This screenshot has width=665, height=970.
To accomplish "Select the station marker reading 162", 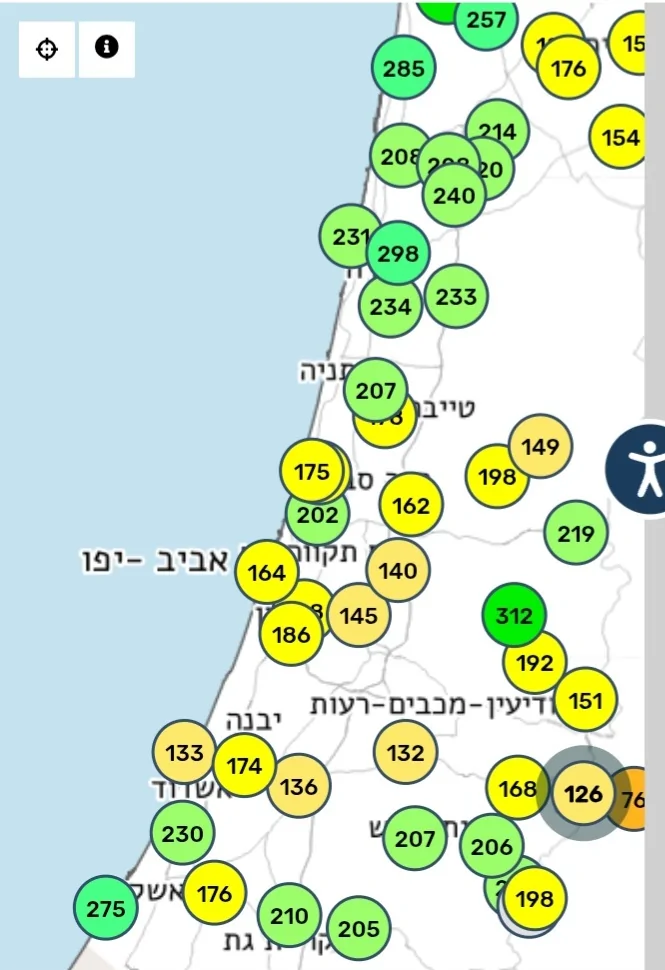I will (411, 505).
